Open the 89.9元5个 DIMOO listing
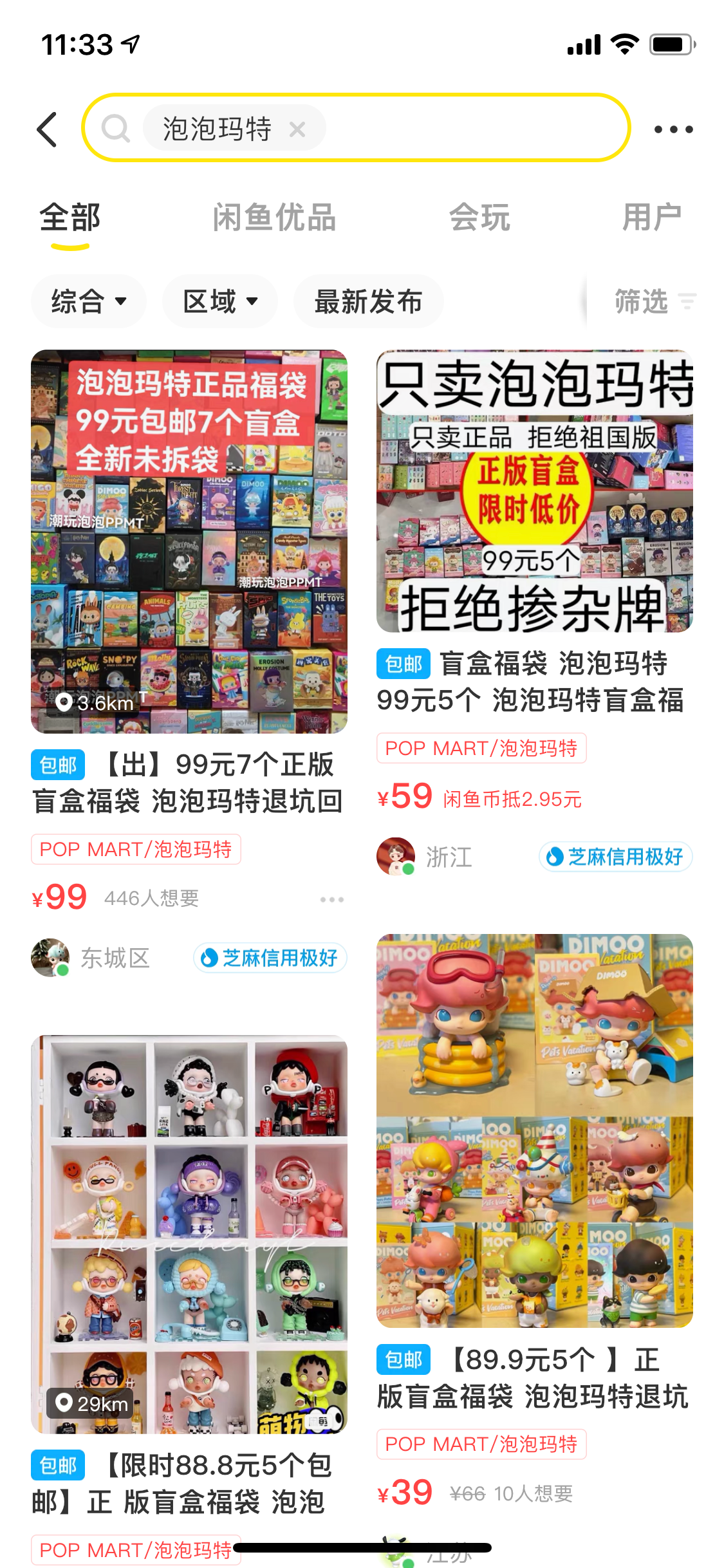Viewport: 724px width, 1568px height. coord(534,1130)
